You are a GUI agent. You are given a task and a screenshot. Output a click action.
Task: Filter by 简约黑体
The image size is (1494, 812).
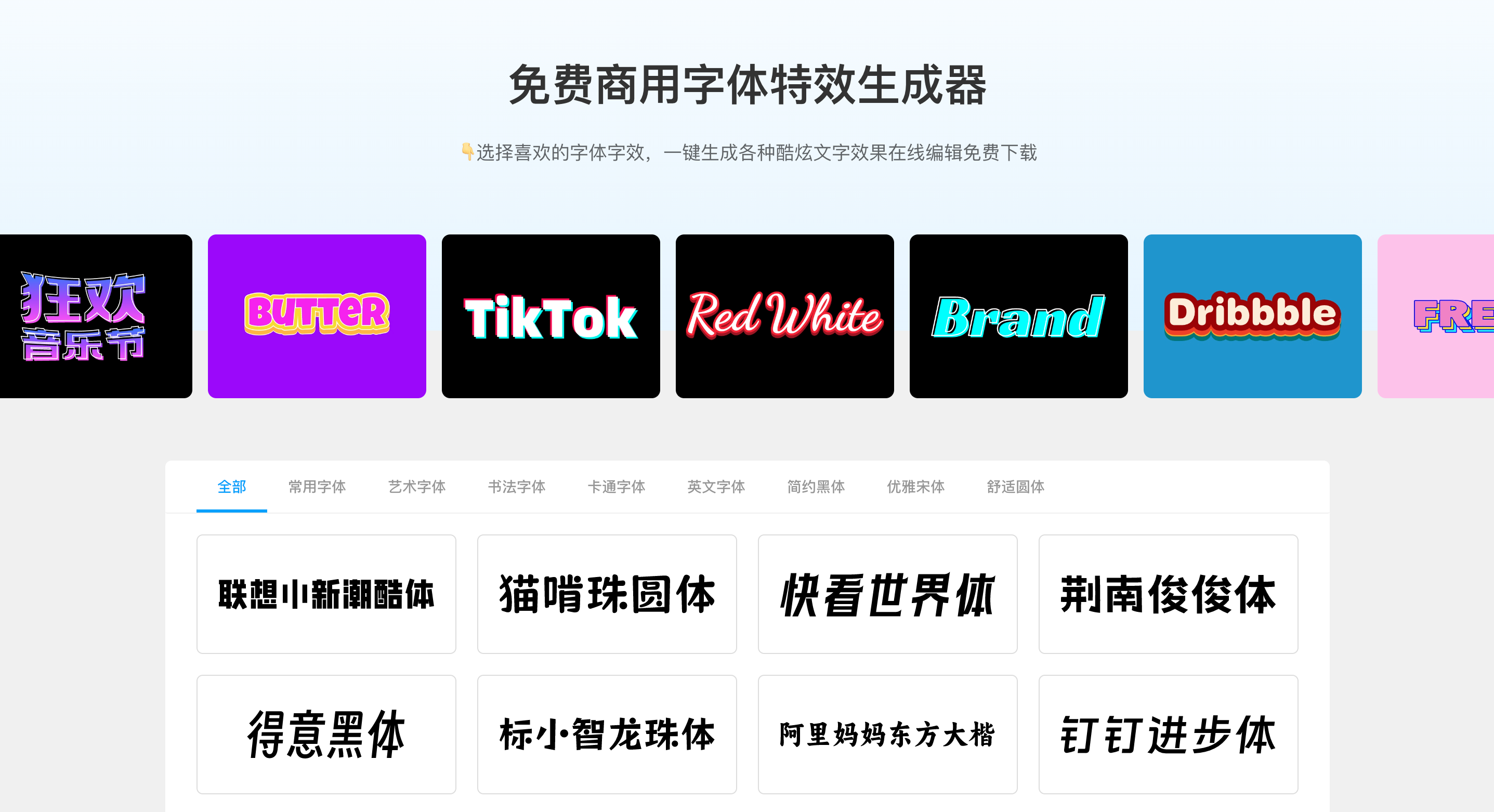[816, 487]
